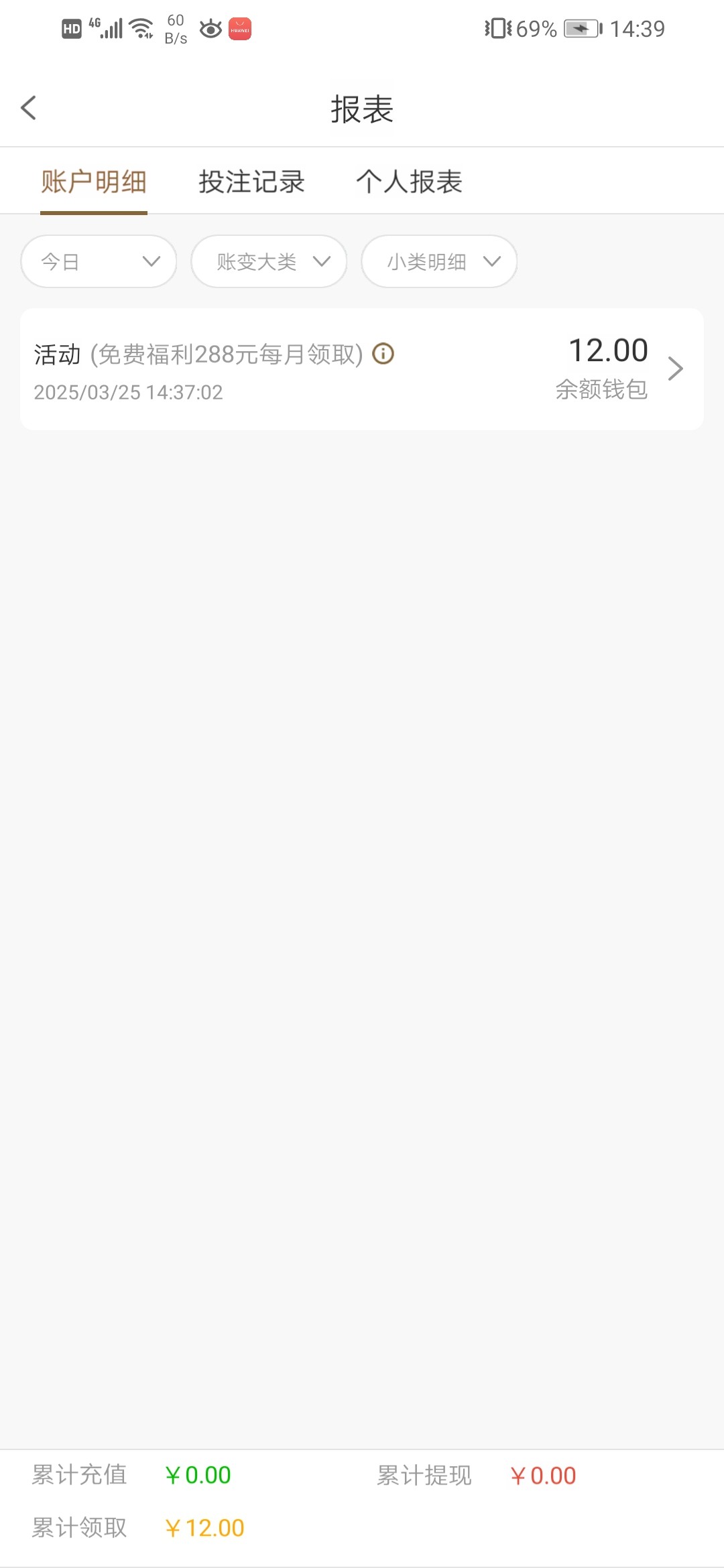Screen dimensions: 724x1568
Task: Expand the 今日 date dropdown
Action: click(99, 261)
